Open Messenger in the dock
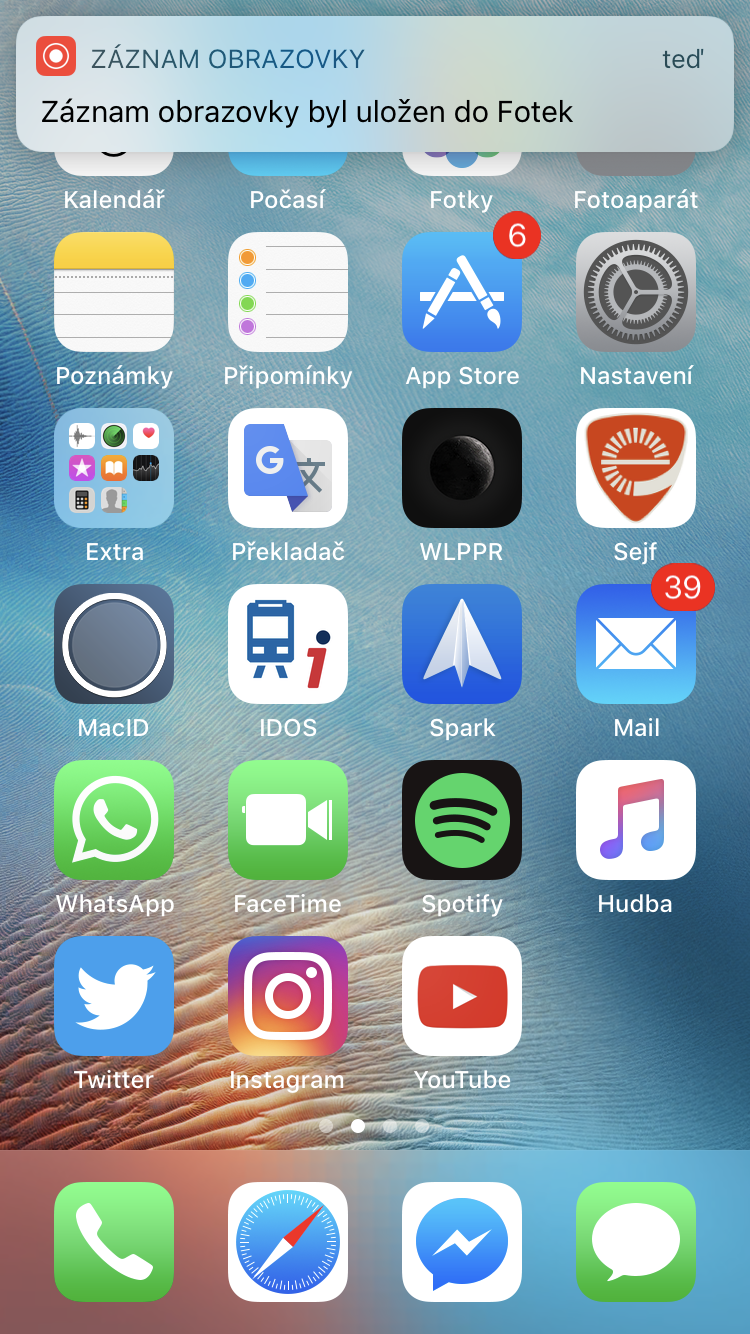 [462, 1242]
